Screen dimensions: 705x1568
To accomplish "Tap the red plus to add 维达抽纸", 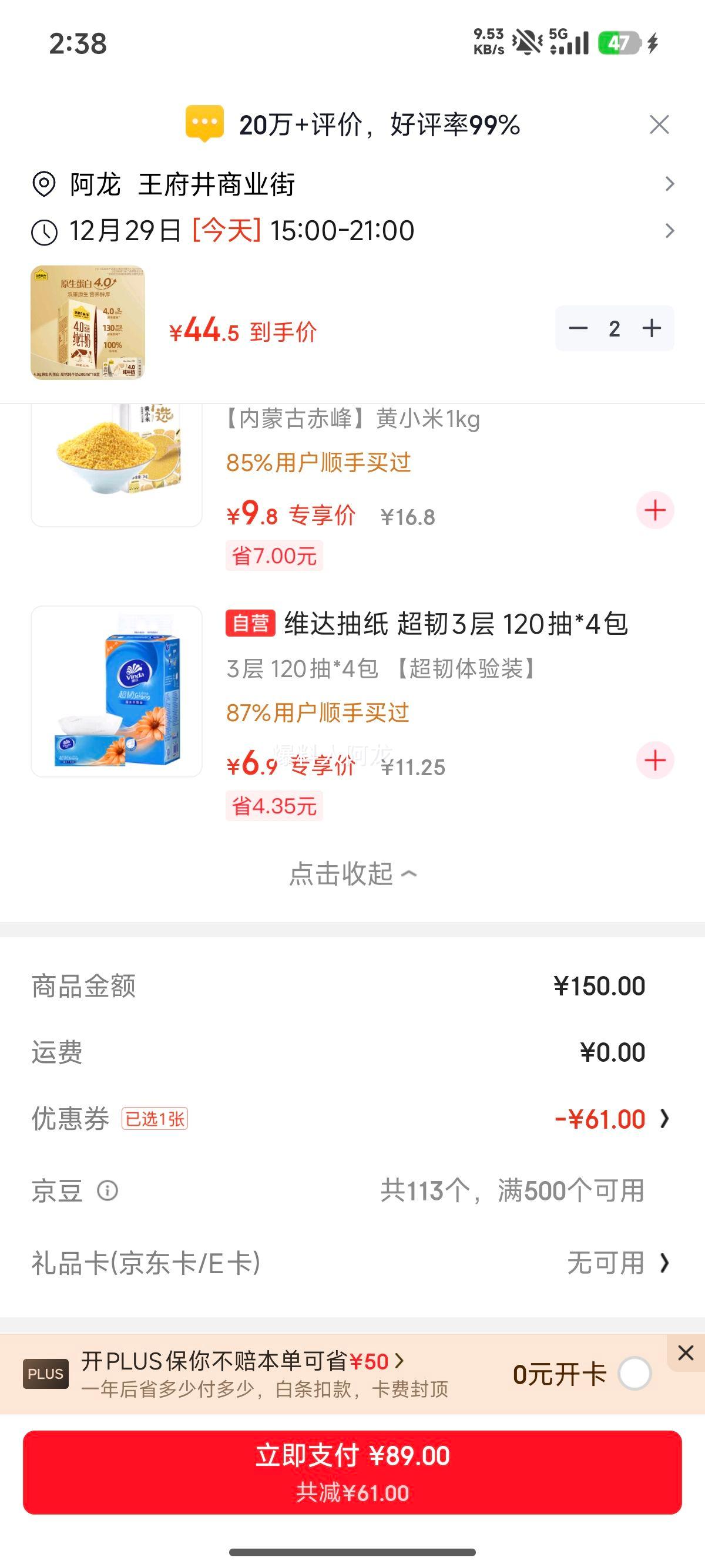I will (x=654, y=759).
